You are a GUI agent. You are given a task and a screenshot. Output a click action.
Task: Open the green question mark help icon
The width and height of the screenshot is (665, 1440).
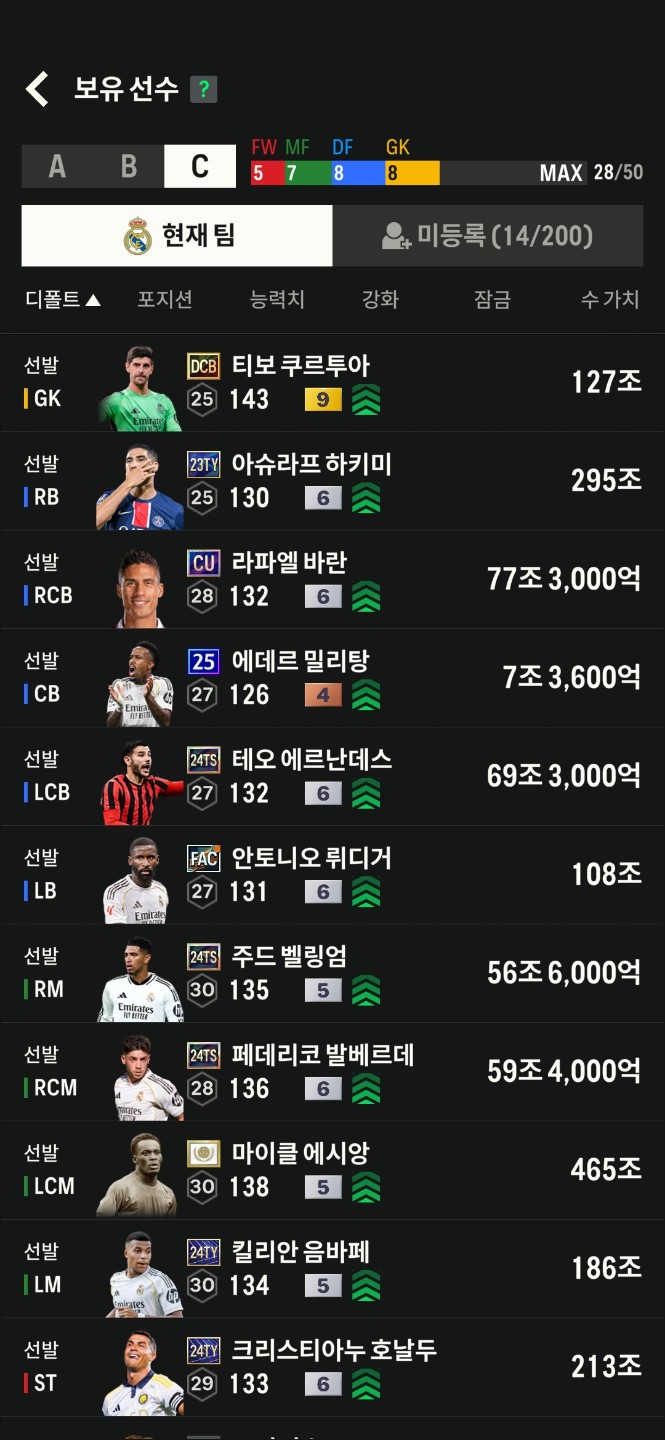pos(203,89)
